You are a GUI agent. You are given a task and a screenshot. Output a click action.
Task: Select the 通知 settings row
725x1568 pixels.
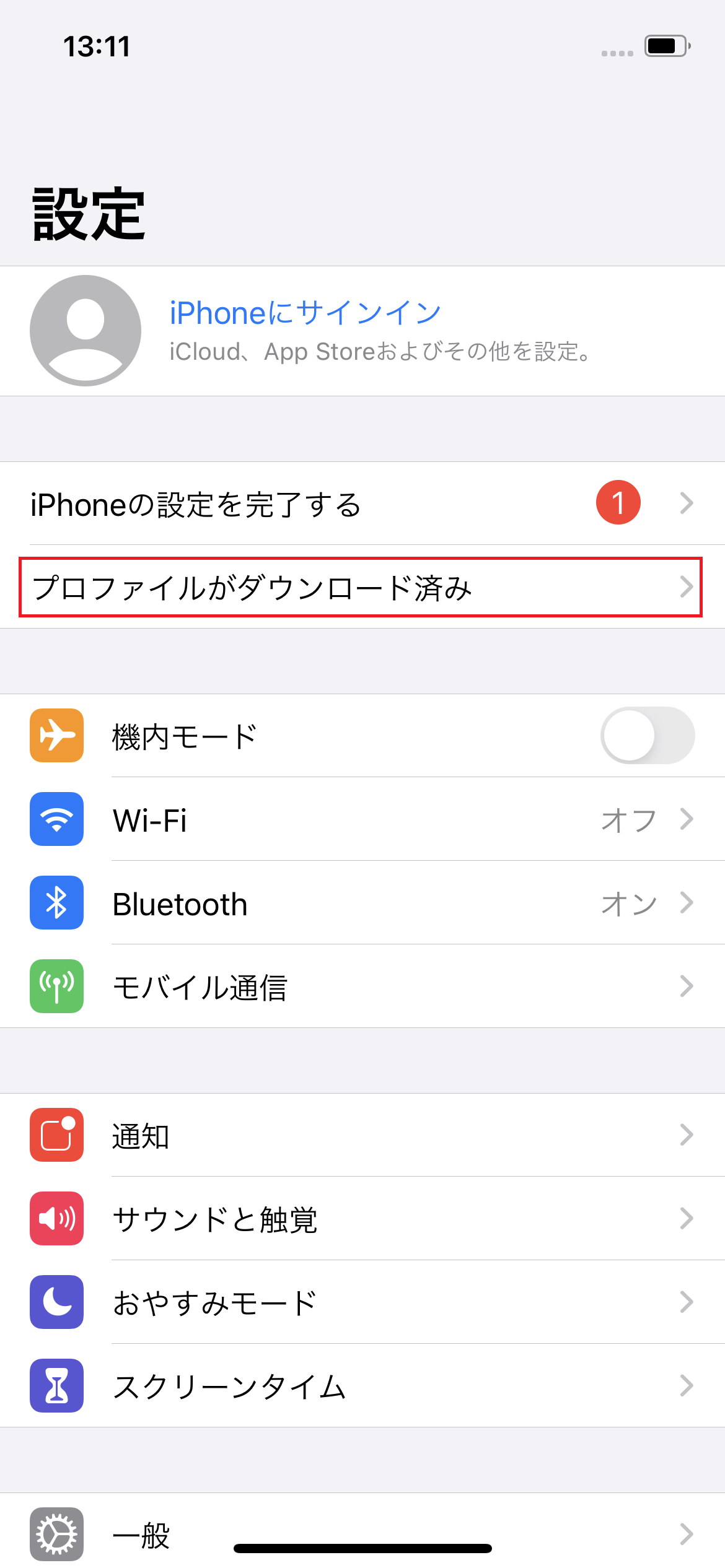(362, 1135)
